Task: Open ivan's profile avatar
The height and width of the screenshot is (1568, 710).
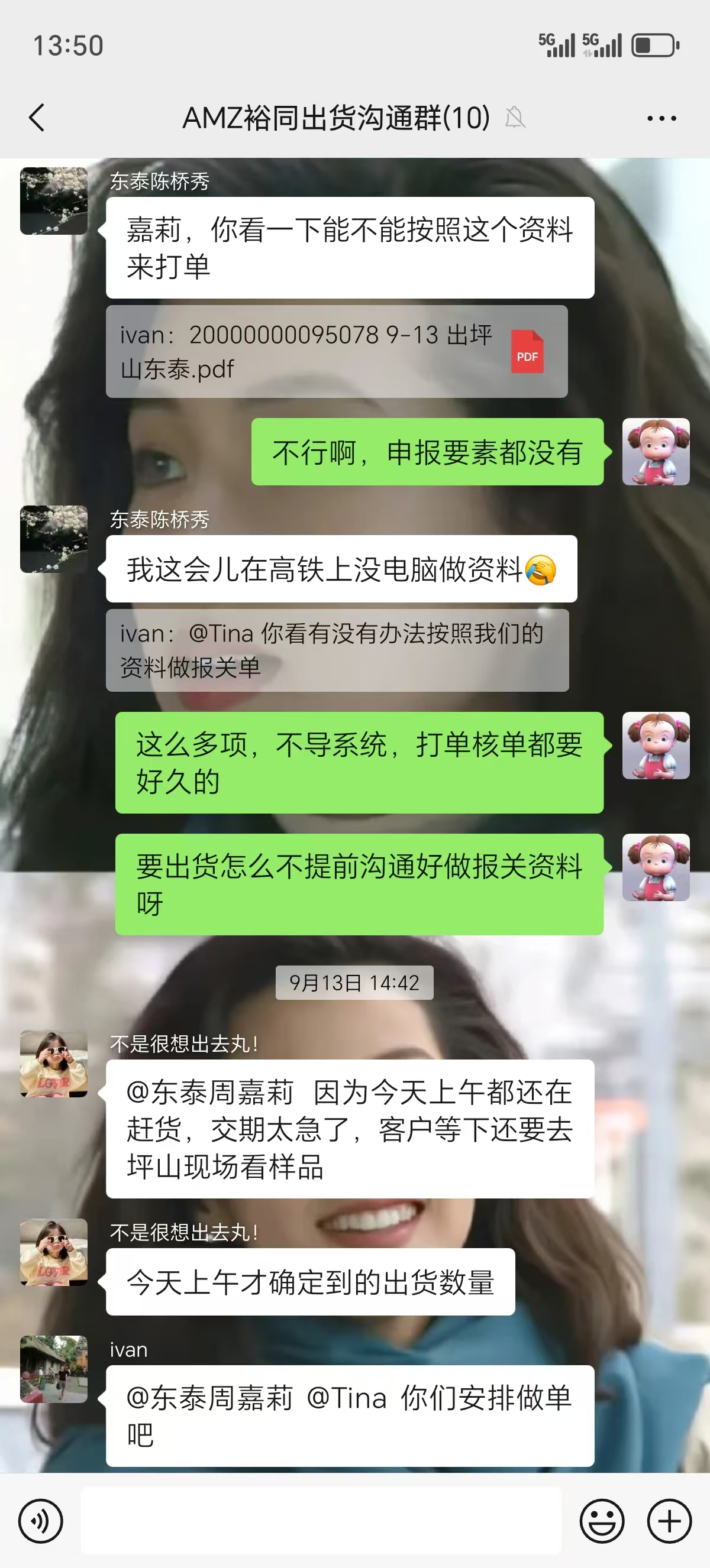Action: 54,1369
